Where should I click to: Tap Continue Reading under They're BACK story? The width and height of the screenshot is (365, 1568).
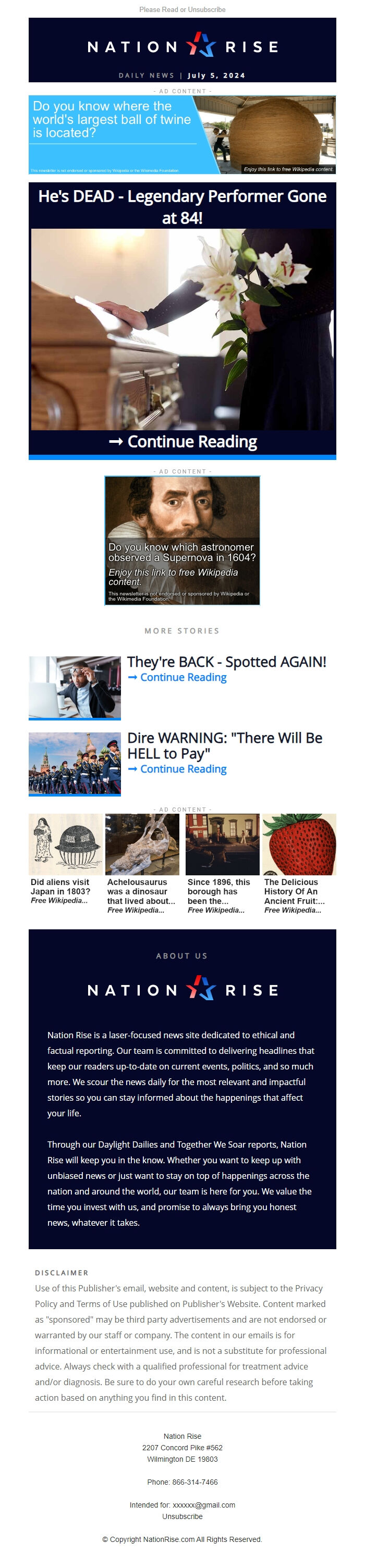point(177,678)
